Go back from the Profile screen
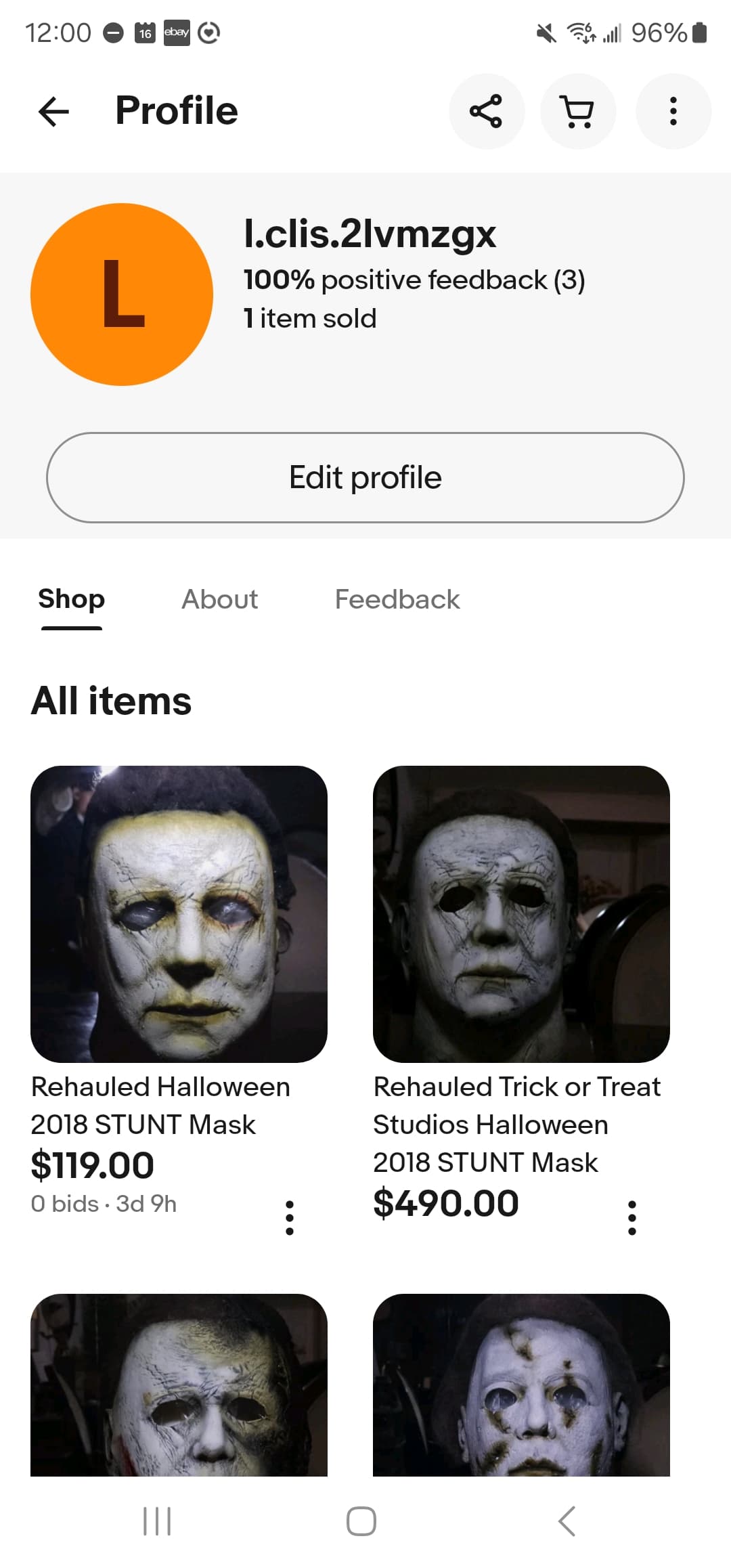Viewport: 731px width, 1568px height. [x=54, y=111]
